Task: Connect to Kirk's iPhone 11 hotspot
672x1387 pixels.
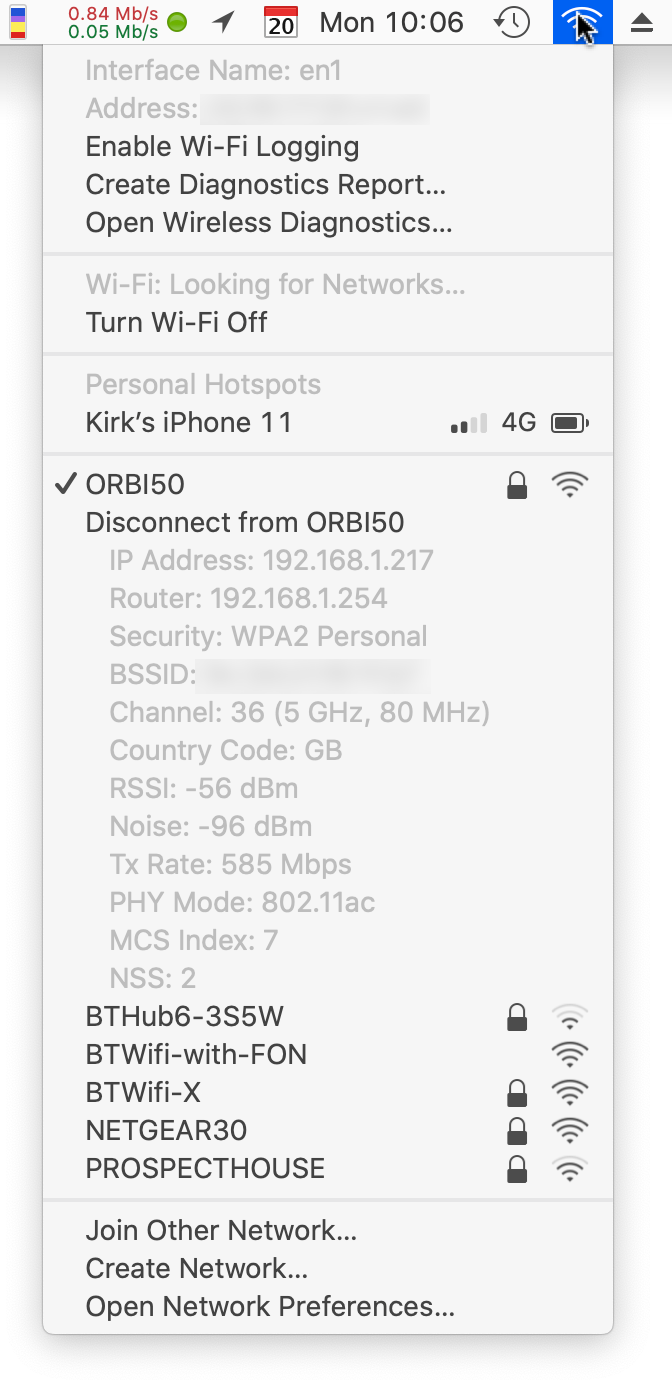Action: point(328,423)
